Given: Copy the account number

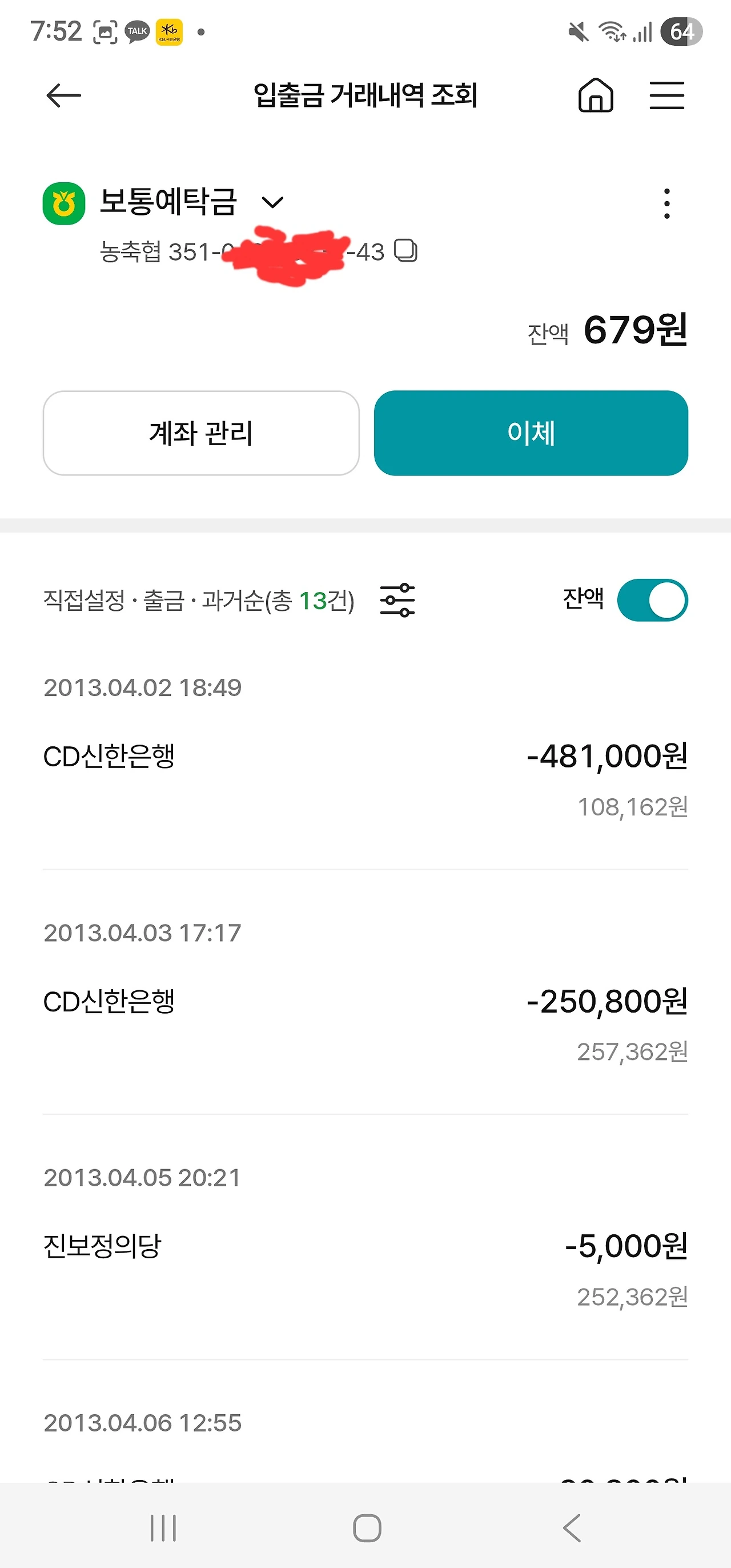Looking at the screenshot, I should click(405, 251).
